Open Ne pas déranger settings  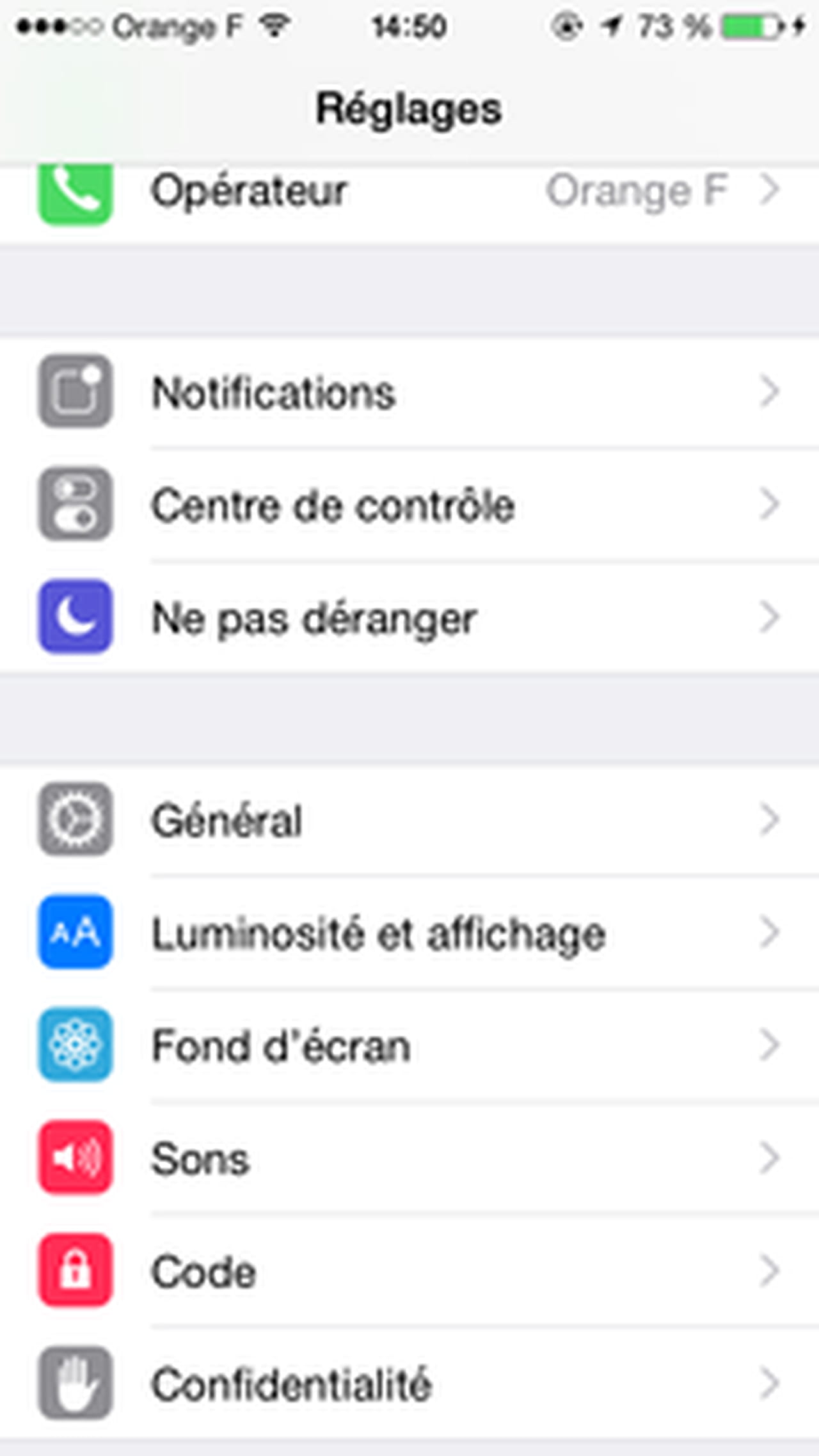pos(409,618)
